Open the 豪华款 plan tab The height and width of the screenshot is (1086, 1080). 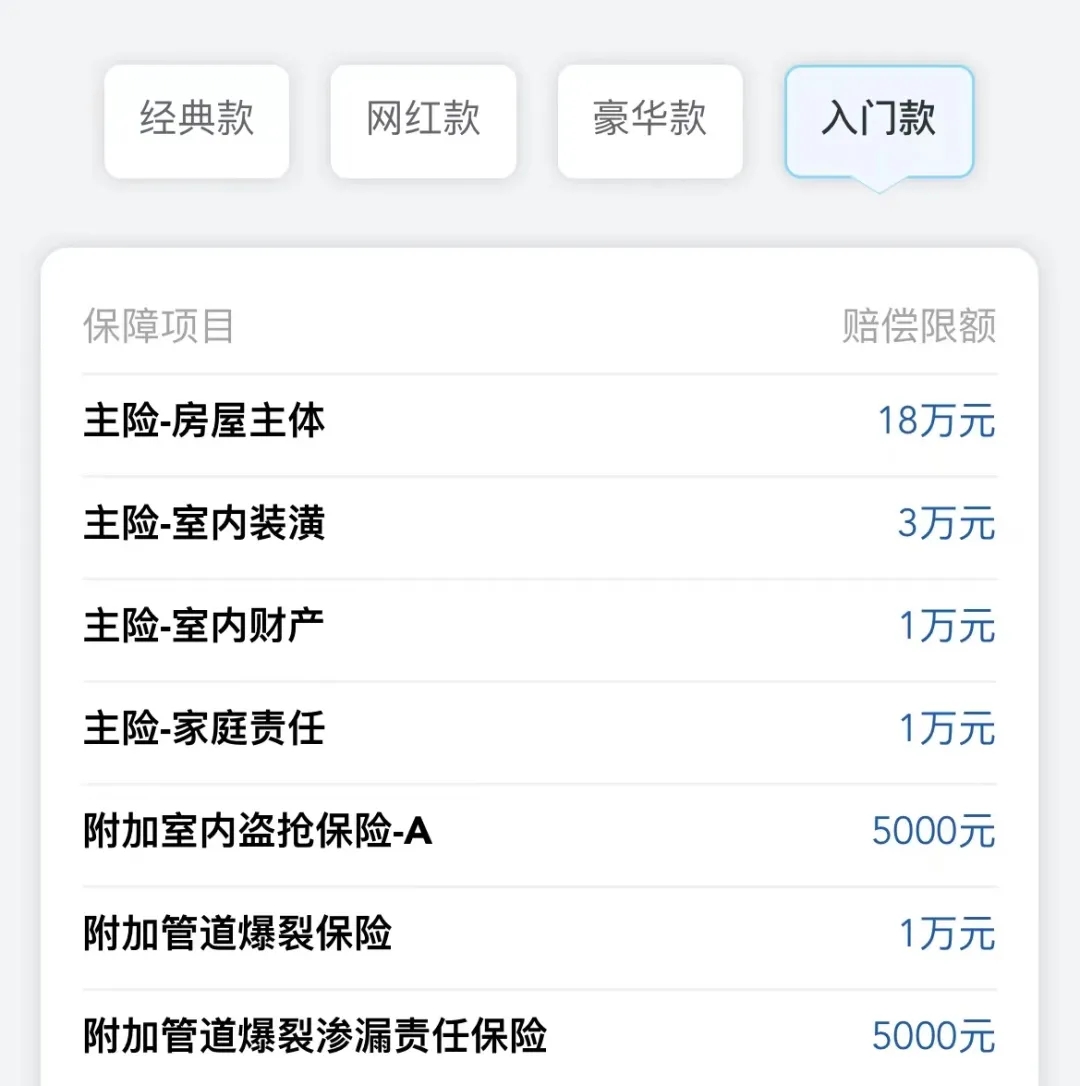click(650, 121)
